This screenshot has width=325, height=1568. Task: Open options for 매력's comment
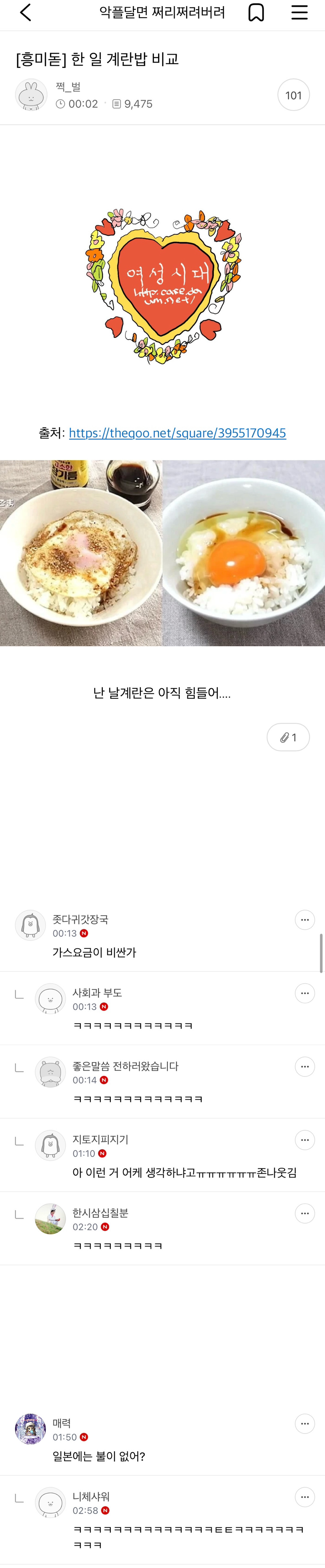[304, 1423]
